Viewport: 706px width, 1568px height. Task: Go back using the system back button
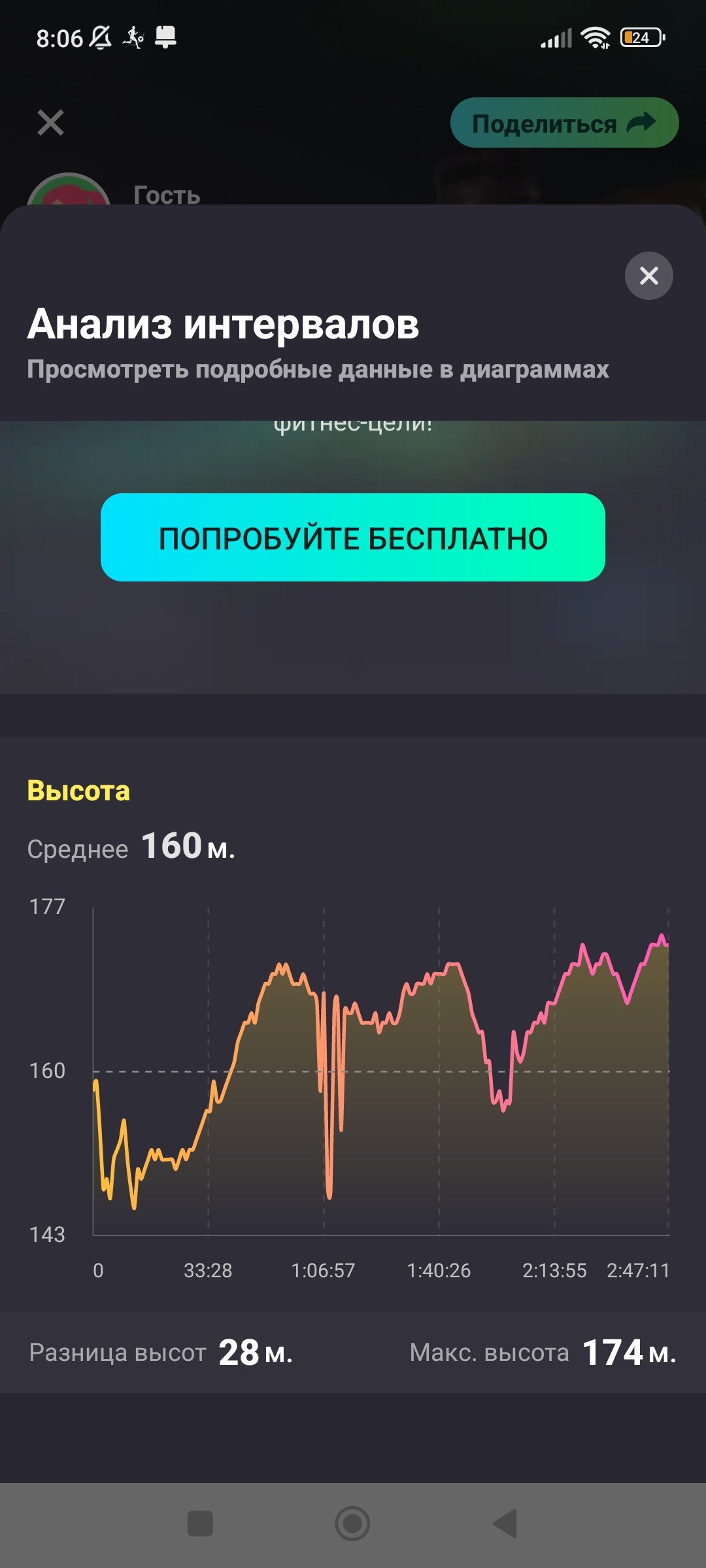[x=505, y=1524]
